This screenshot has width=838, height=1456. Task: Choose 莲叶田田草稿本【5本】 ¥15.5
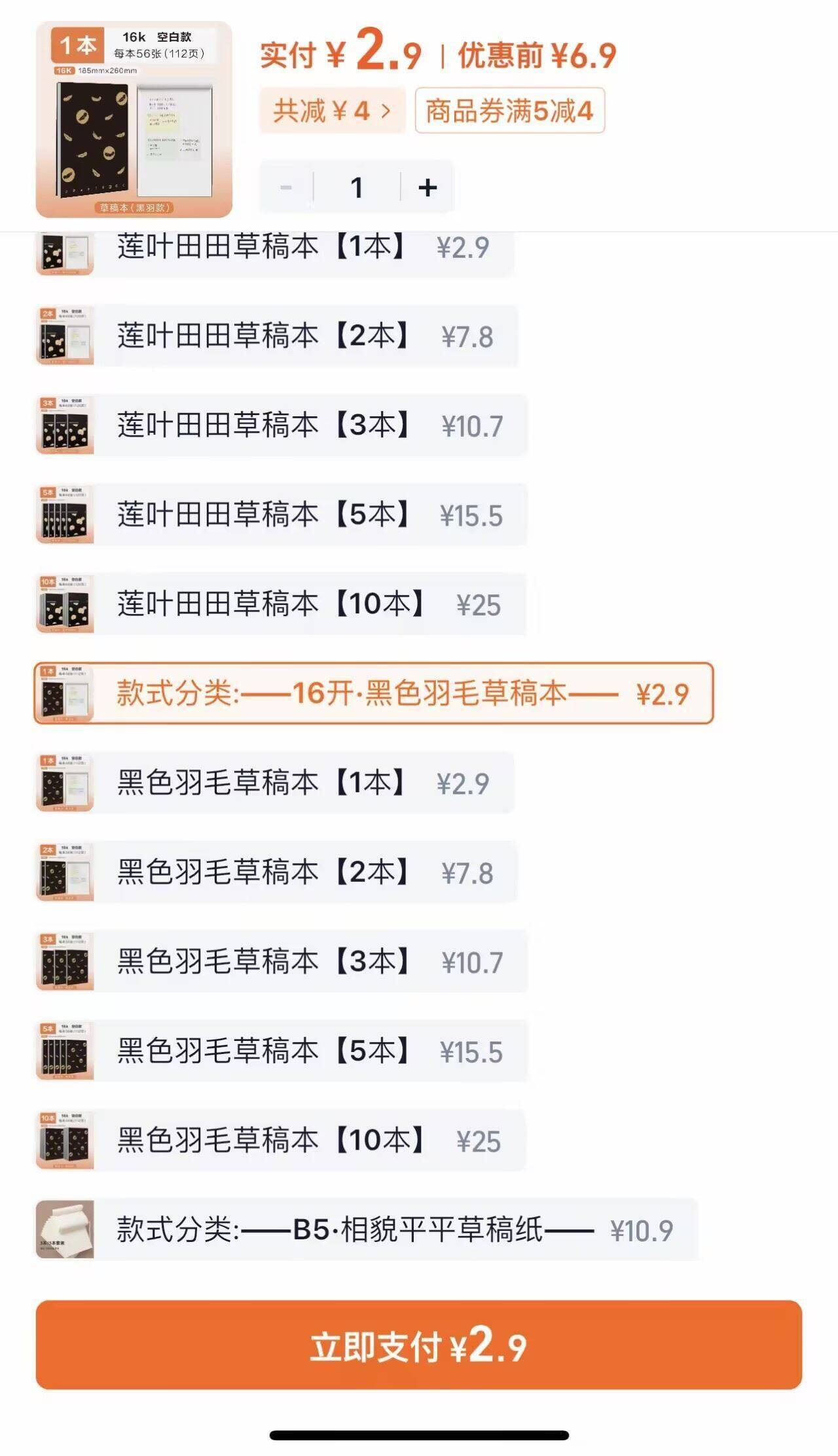coord(282,515)
